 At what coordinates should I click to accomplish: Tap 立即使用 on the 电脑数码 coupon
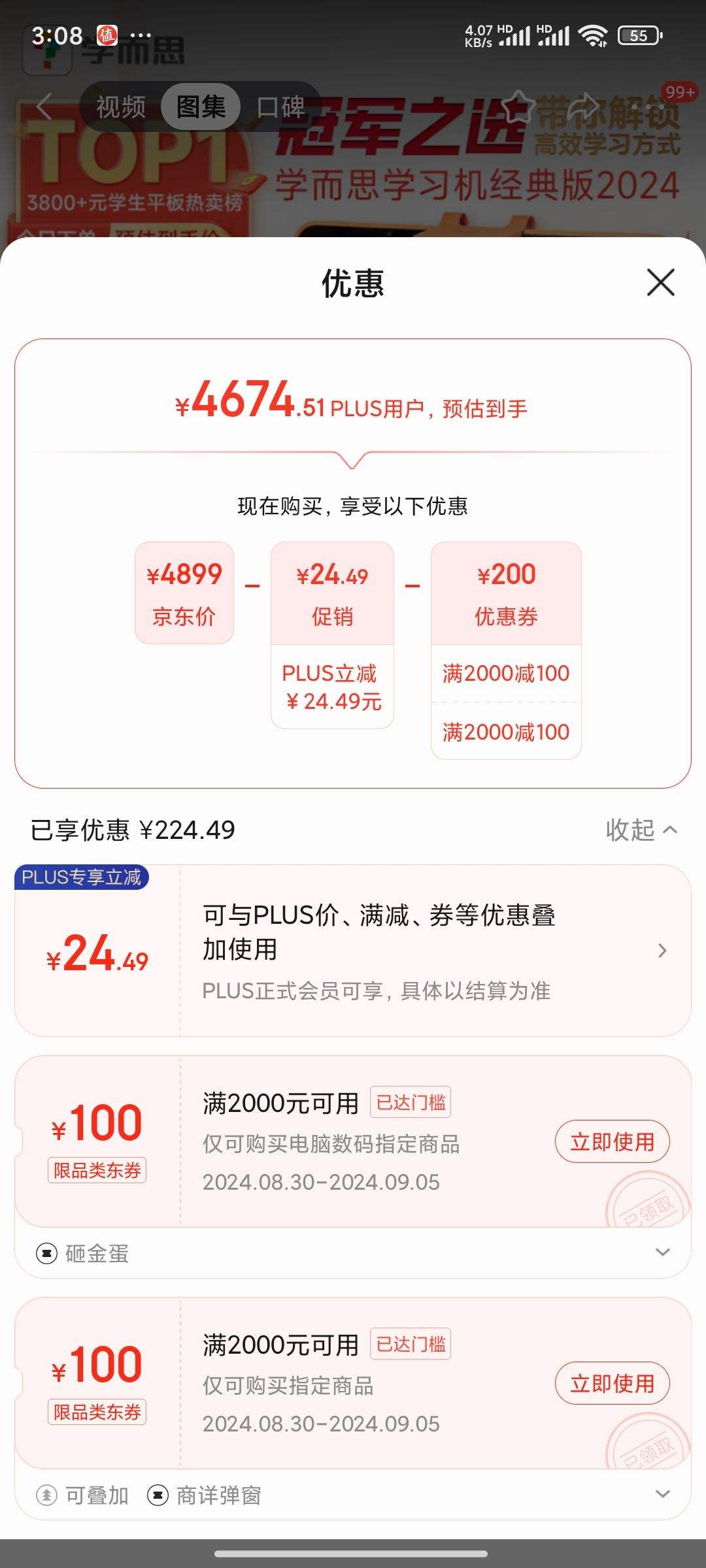[612, 1141]
